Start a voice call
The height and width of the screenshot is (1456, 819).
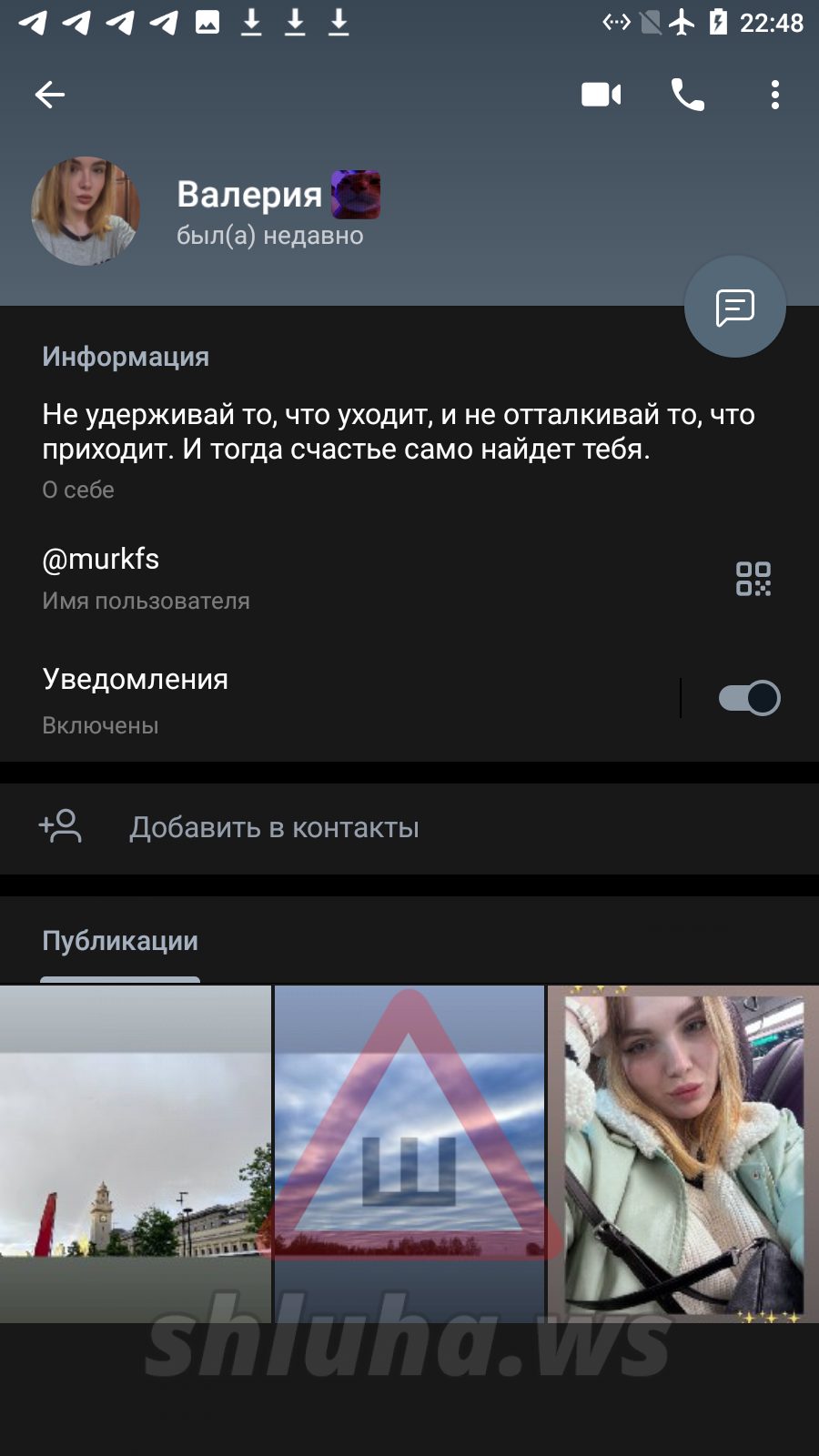[x=687, y=95]
